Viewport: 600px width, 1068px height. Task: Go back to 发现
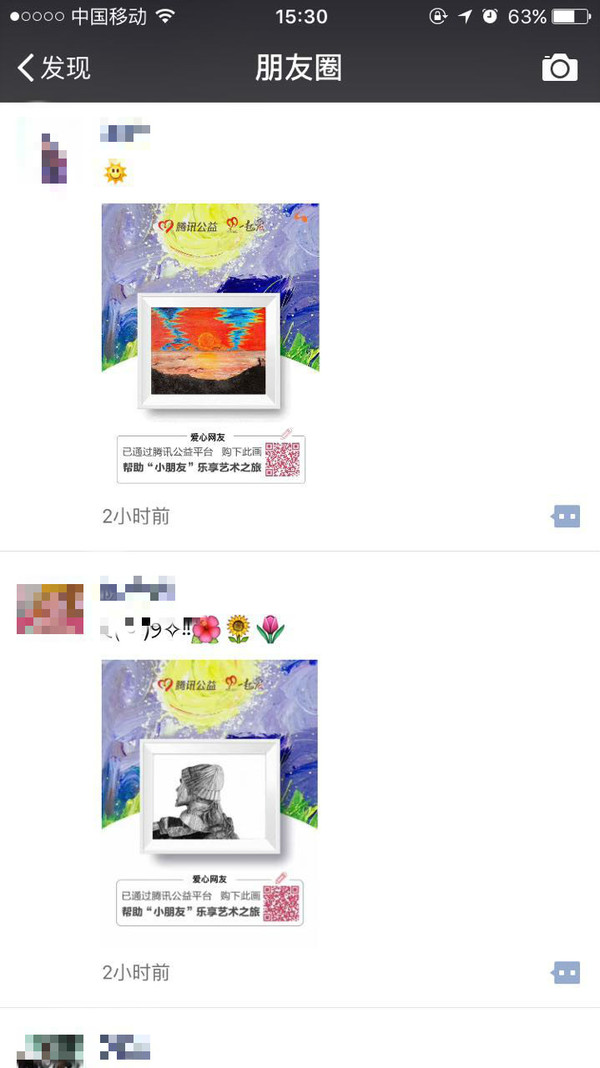[x=55, y=68]
